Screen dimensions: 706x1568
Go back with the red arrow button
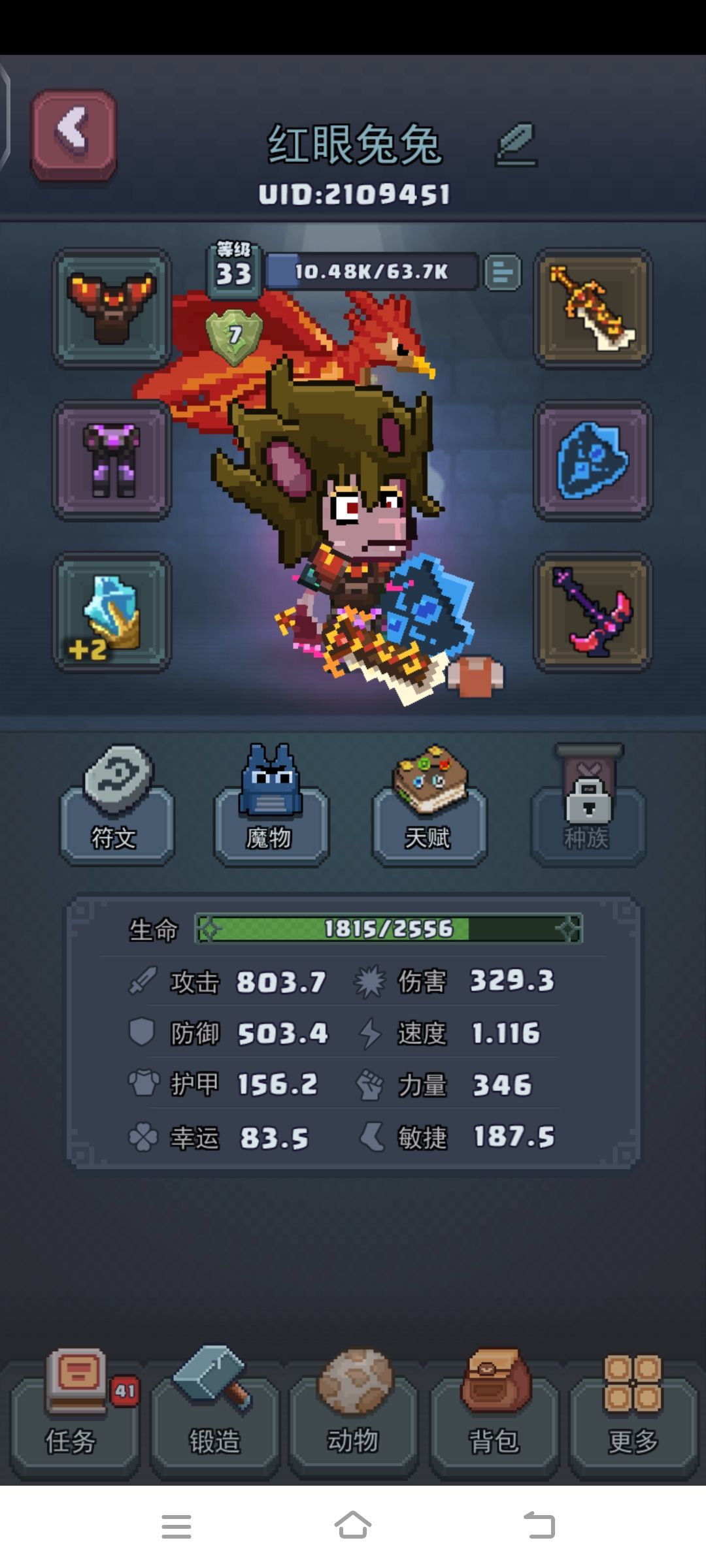pyautogui.click(x=74, y=135)
